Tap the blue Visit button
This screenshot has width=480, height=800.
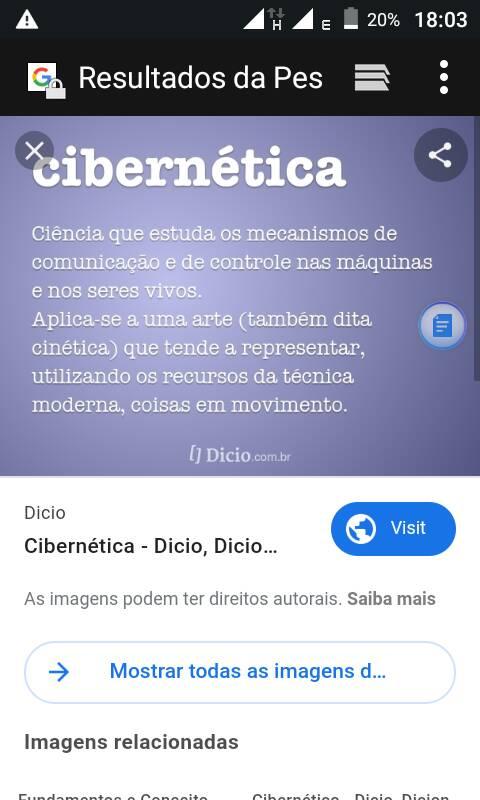(x=393, y=529)
